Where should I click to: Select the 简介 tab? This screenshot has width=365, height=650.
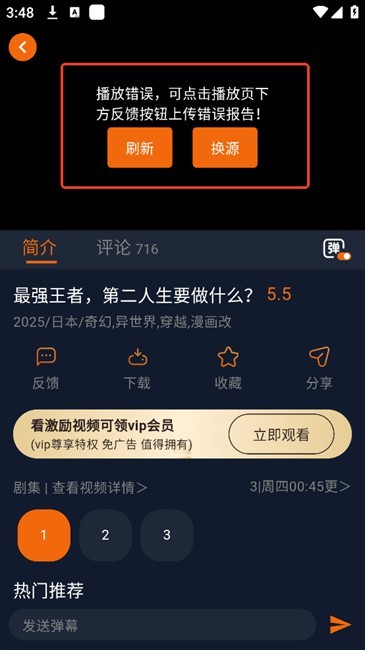[x=39, y=248]
